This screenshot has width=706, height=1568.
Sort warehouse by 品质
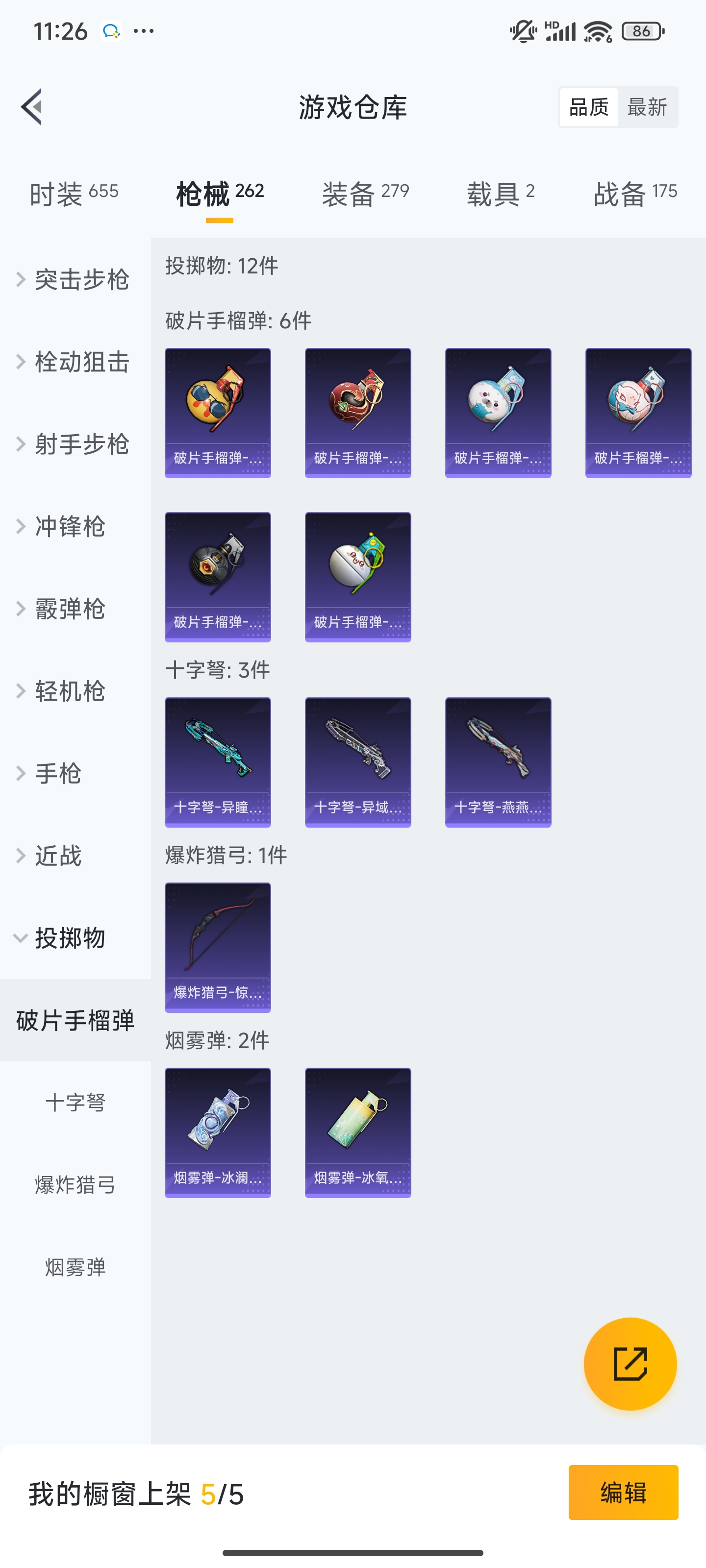588,107
